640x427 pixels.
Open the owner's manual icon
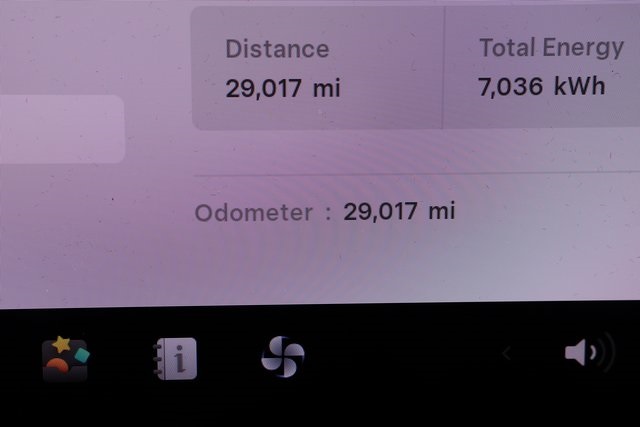coord(175,358)
